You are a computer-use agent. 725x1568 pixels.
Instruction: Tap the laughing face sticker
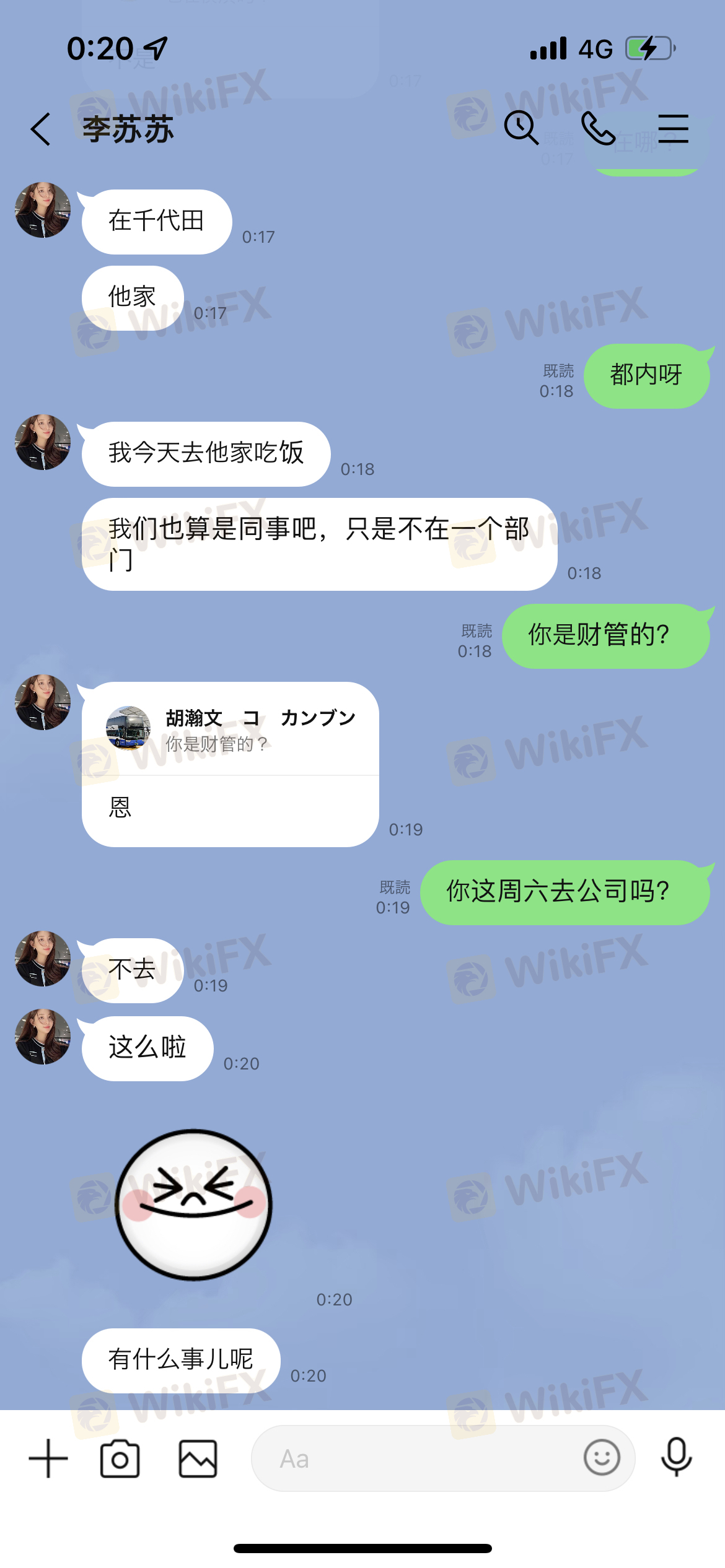193,1204
